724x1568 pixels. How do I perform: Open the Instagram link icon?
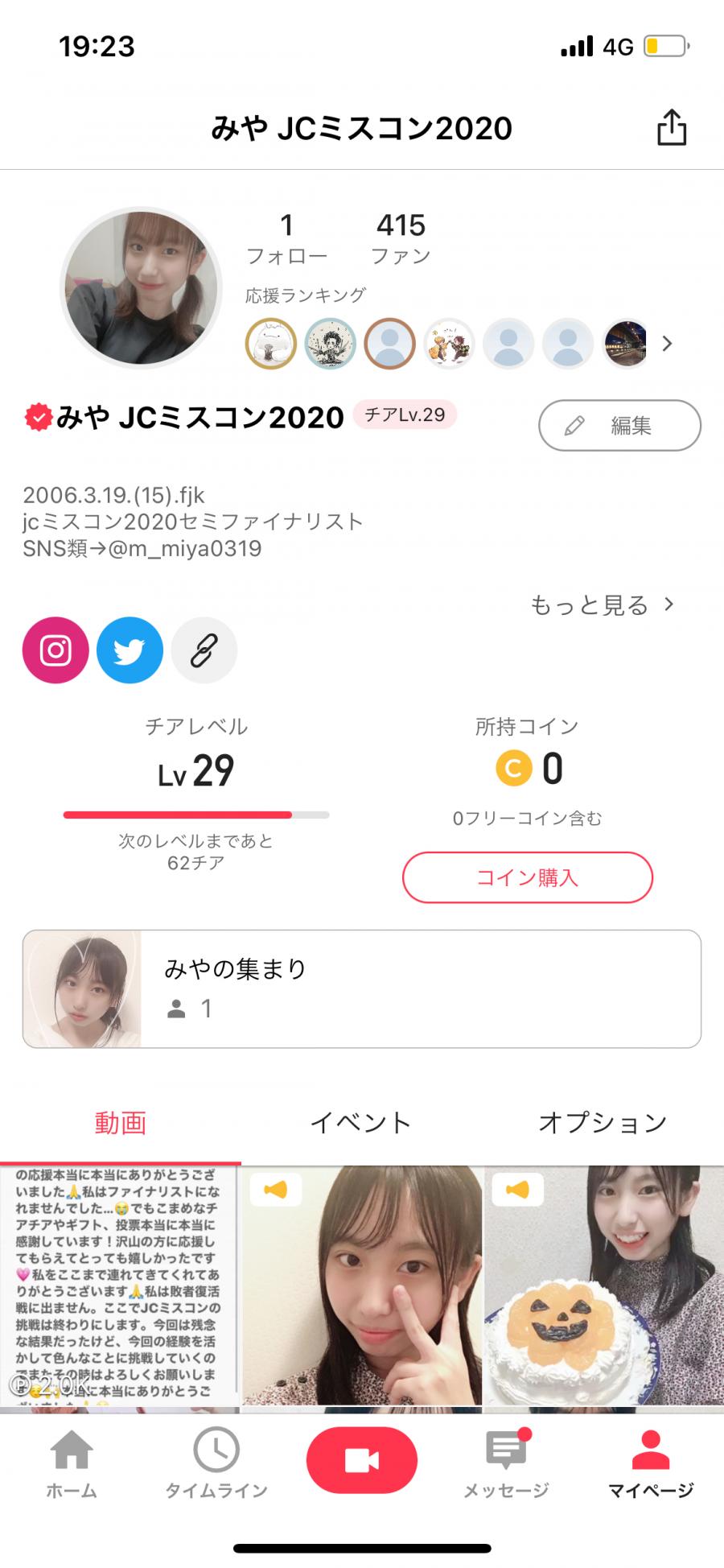56,650
